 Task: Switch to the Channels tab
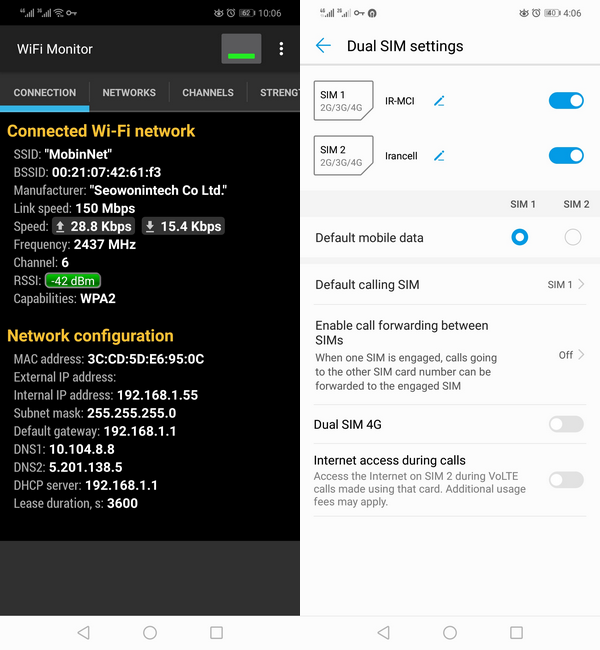[208, 92]
